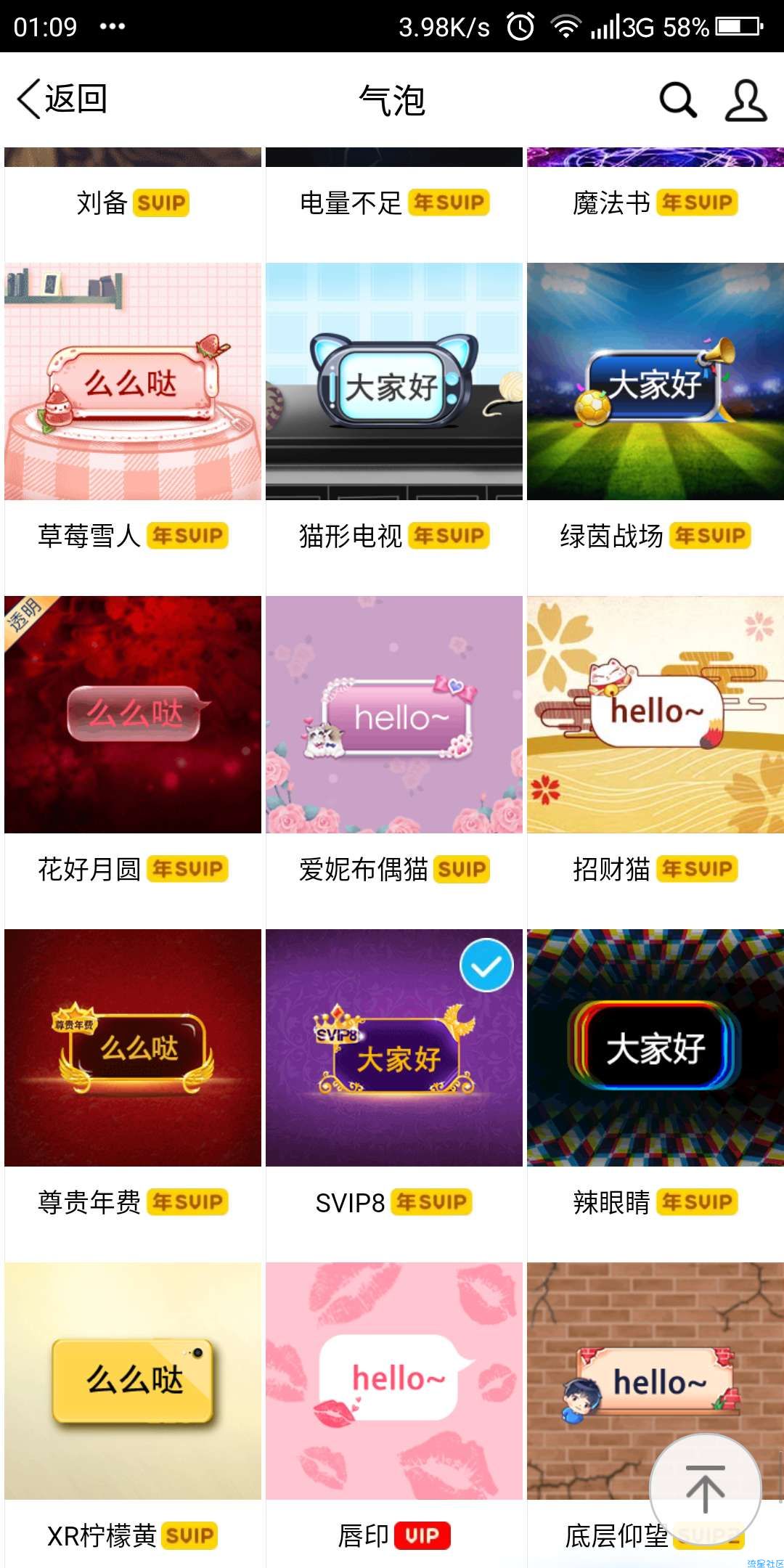Pick the 辣眼睛 bubble
The image size is (784, 1568).
656,1048
